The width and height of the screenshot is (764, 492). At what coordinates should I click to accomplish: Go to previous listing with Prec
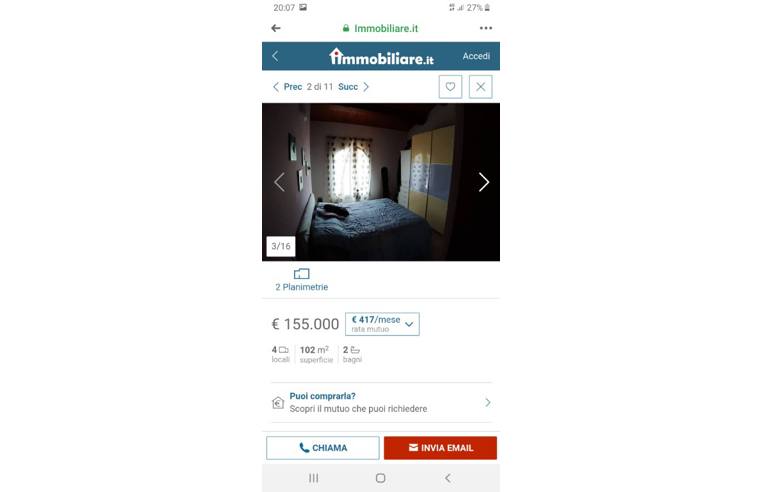pos(286,87)
